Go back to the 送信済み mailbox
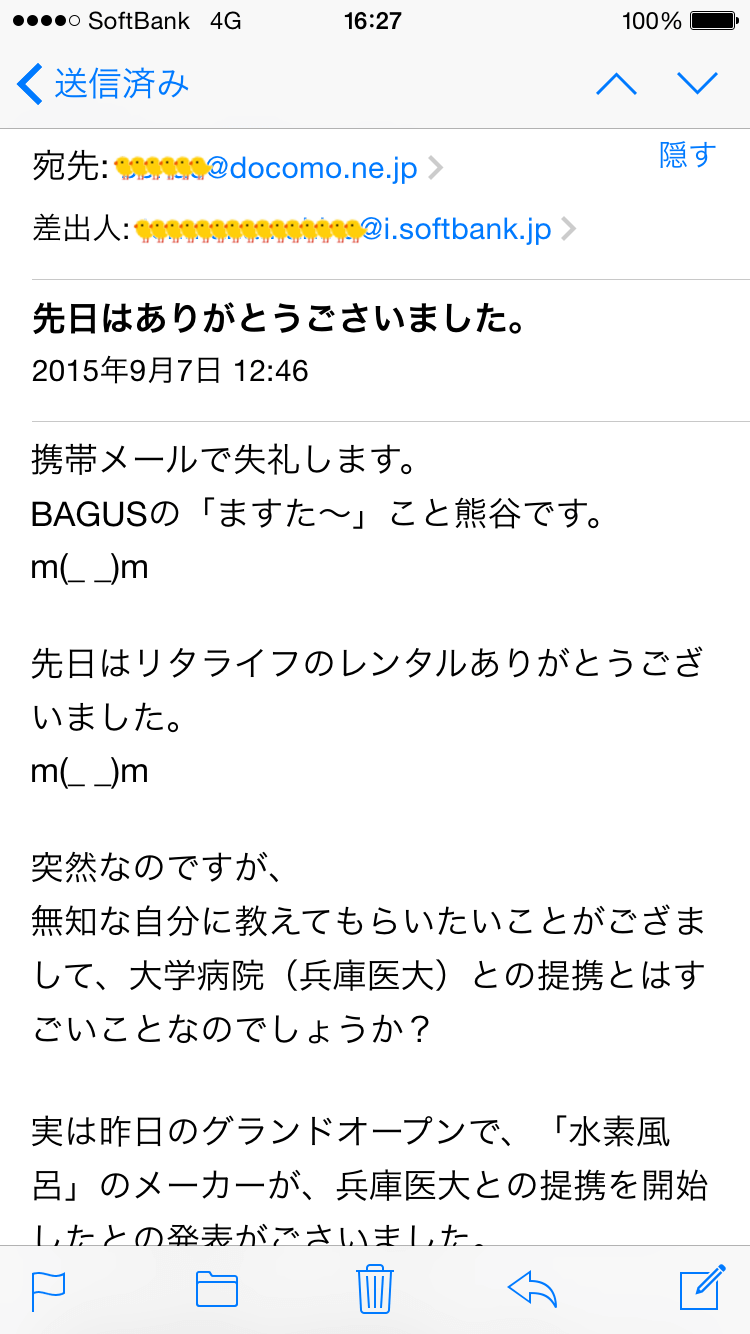This screenshot has width=750, height=1334. click(104, 84)
